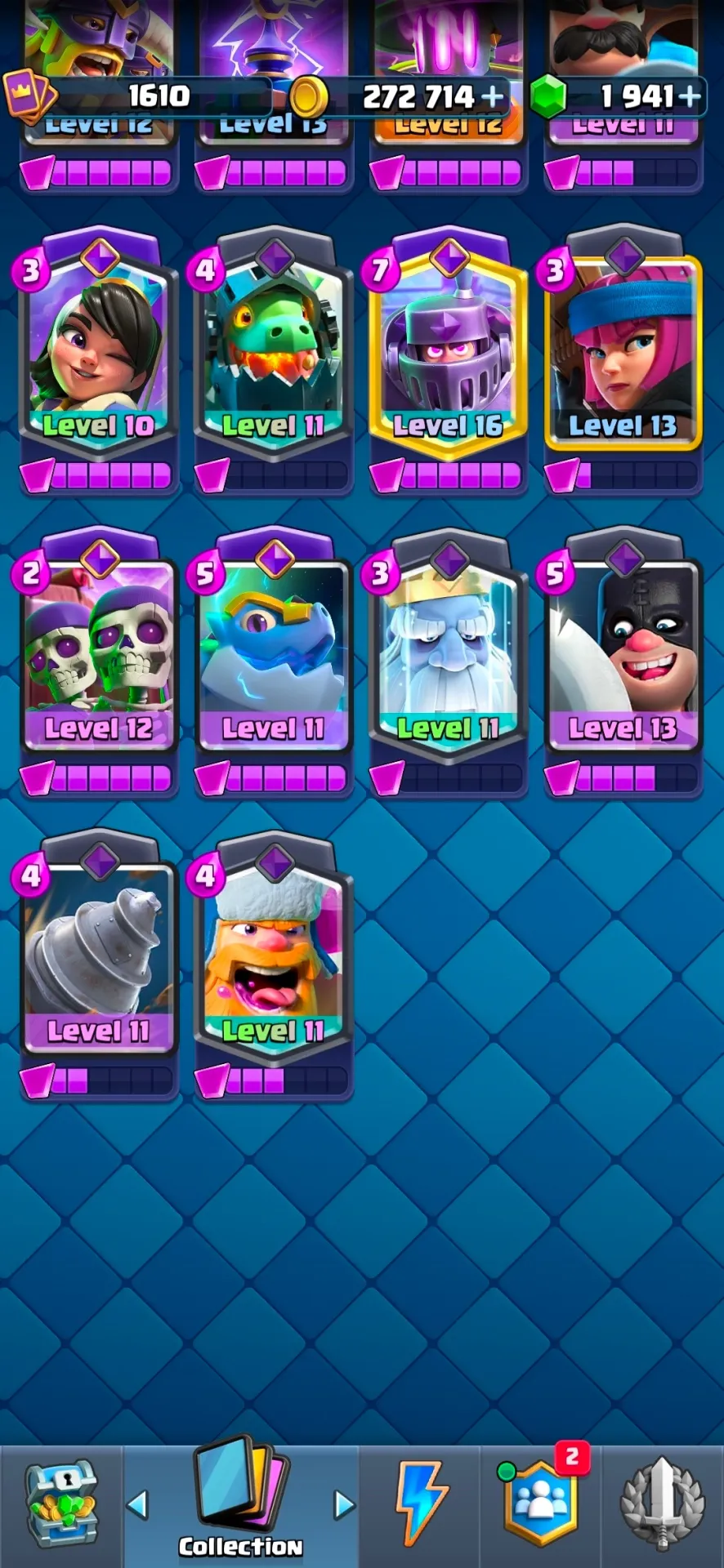The height and width of the screenshot is (1568, 724).
Task: Open the Mega Knight Level 16 card
Action: (448, 359)
